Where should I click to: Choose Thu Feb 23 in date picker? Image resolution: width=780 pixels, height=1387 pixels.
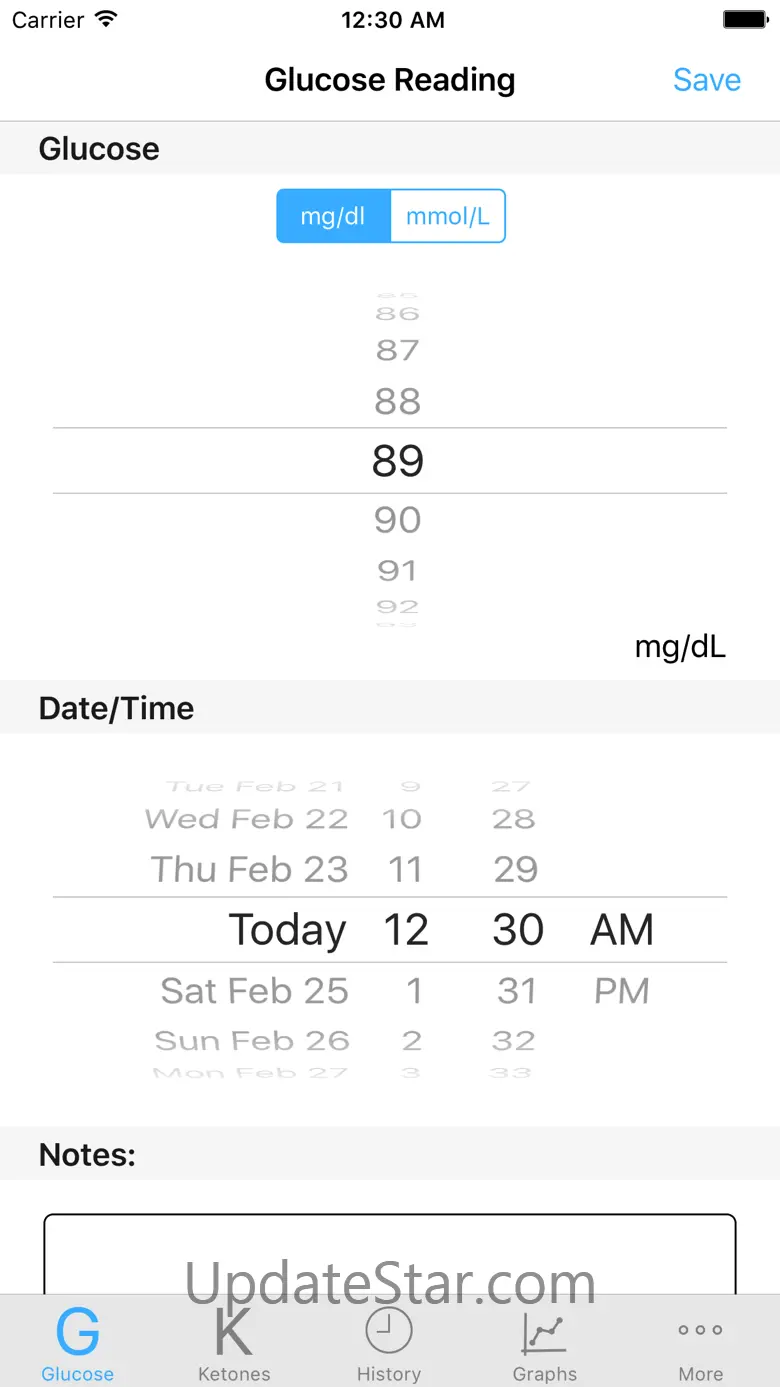(249, 869)
